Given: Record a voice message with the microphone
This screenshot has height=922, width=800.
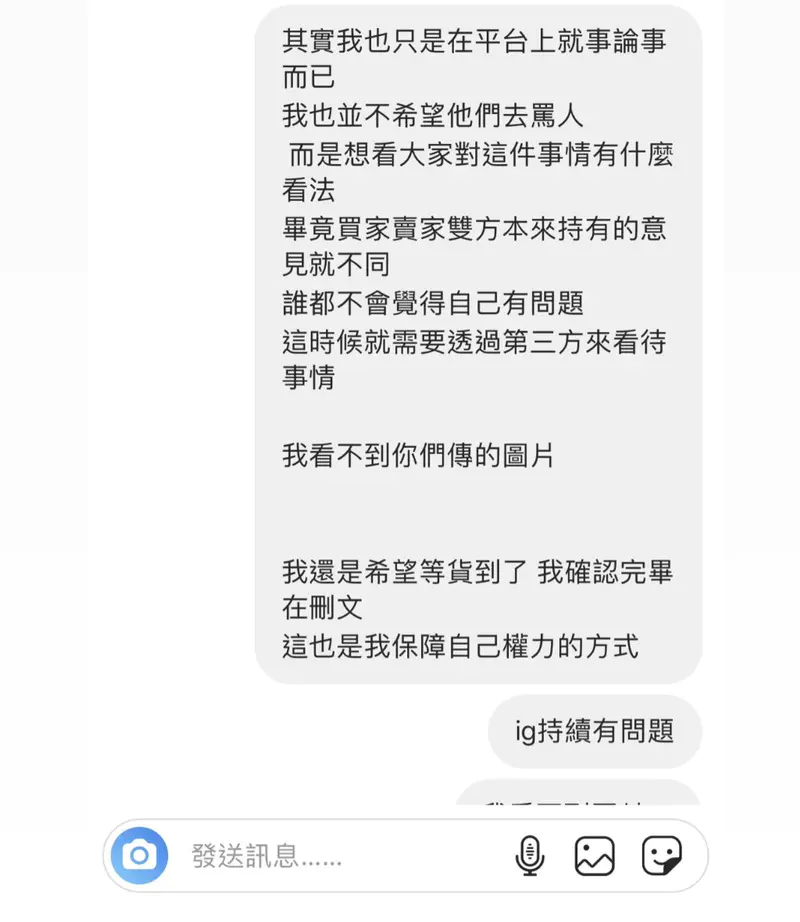Looking at the screenshot, I should click(x=529, y=857).
